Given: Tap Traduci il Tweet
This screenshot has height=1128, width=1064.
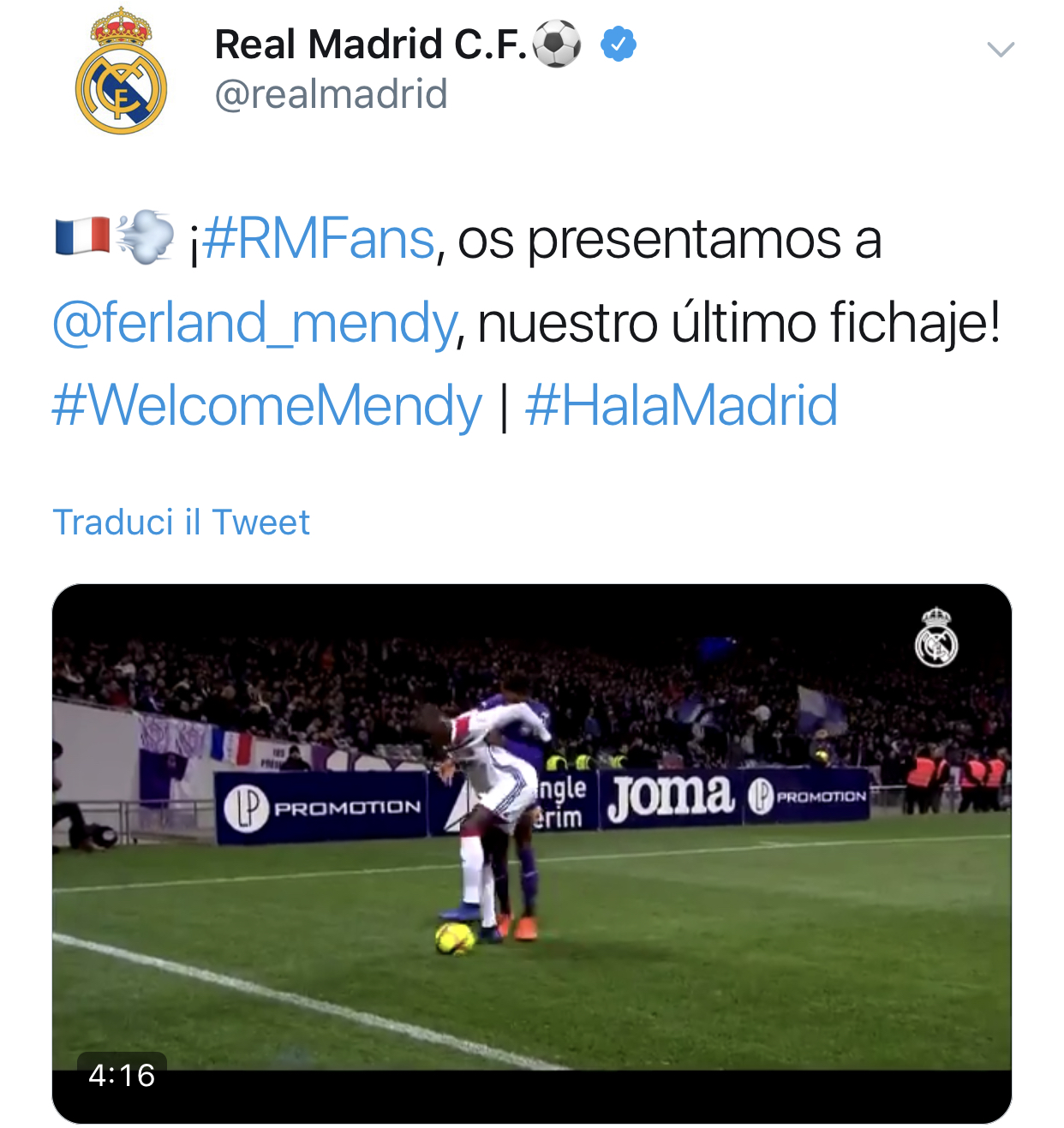Looking at the screenshot, I should tap(182, 522).
